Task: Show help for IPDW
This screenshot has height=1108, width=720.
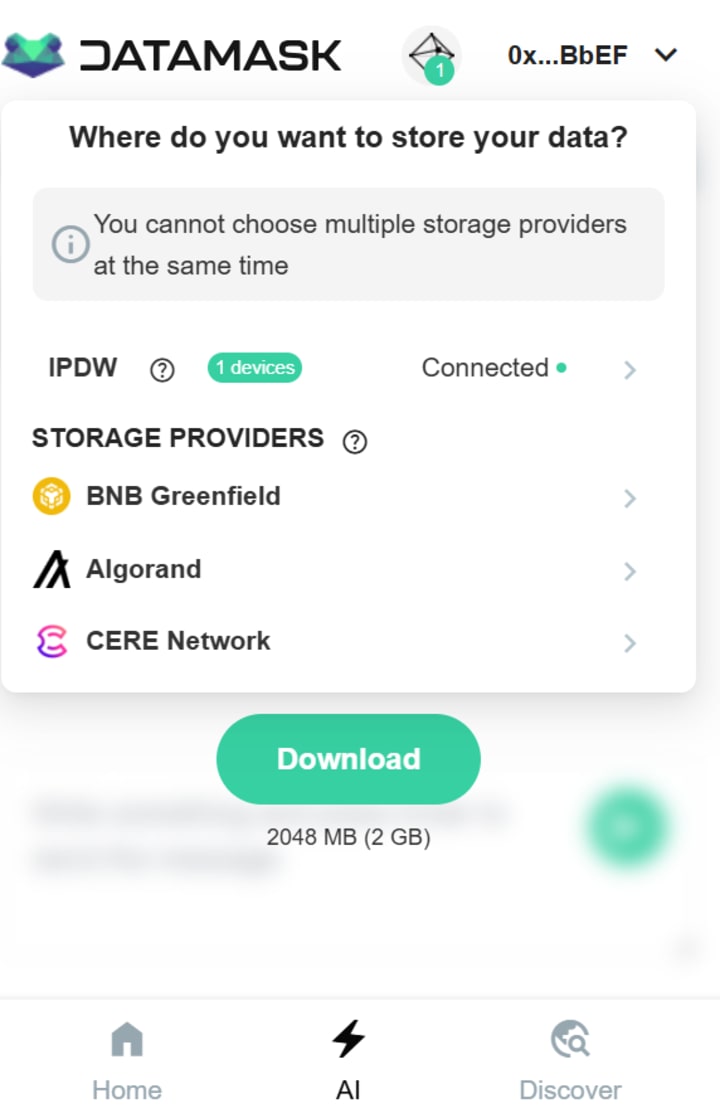Action: point(162,370)
